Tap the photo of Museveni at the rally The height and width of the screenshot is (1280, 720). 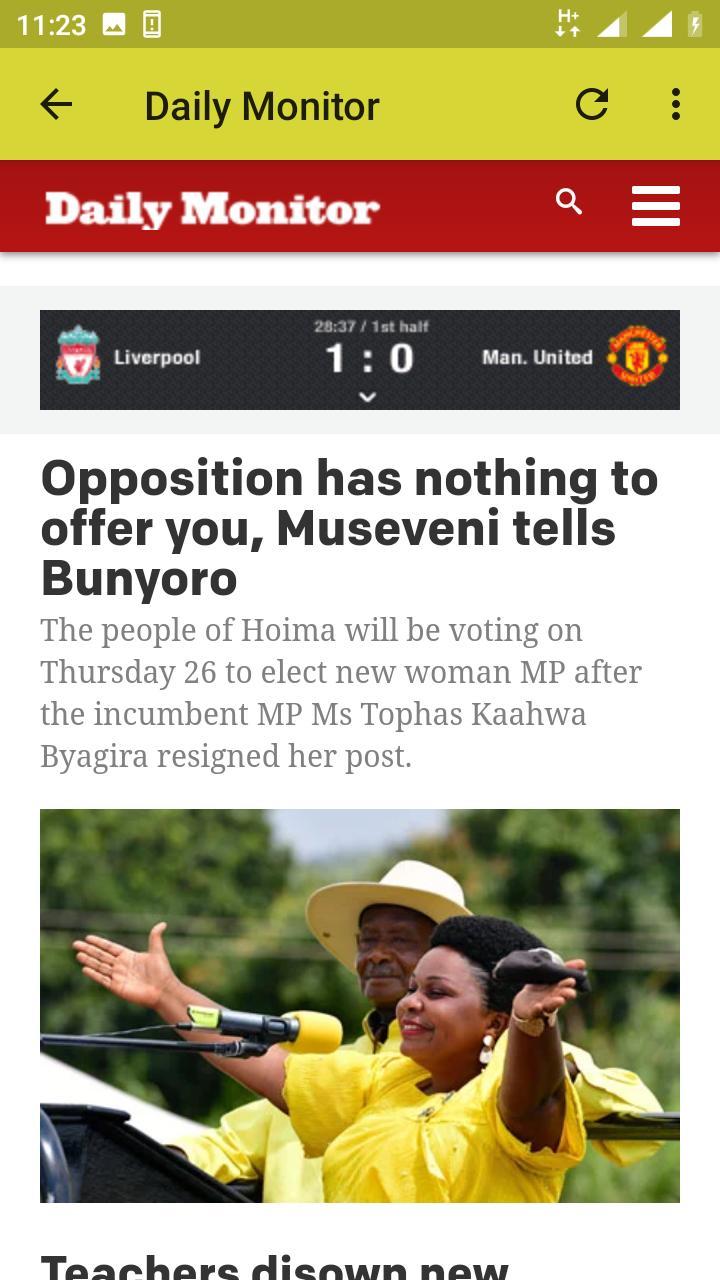click(x=360, y=1005)
